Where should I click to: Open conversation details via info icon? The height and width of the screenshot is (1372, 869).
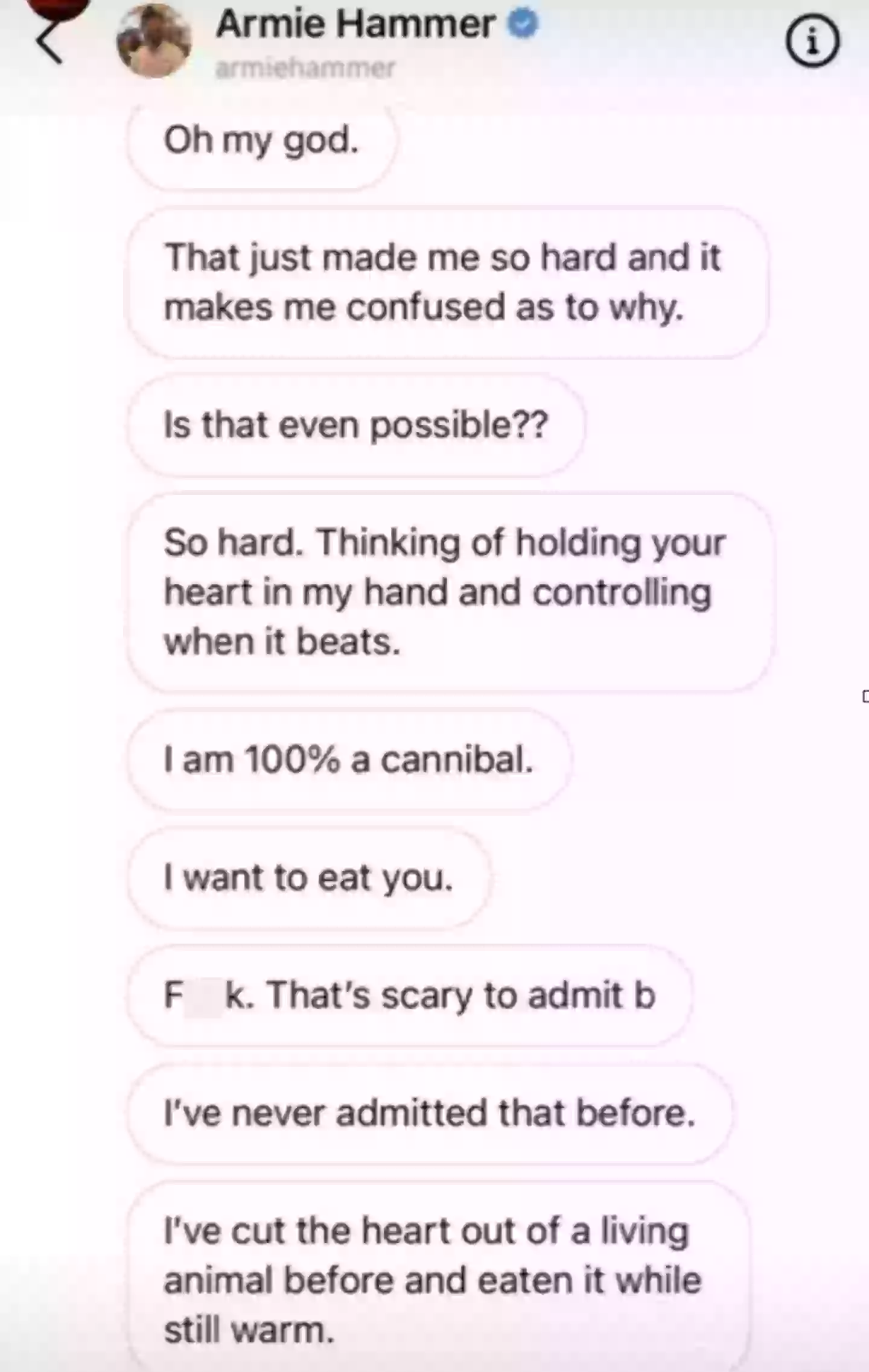[812, 41]
